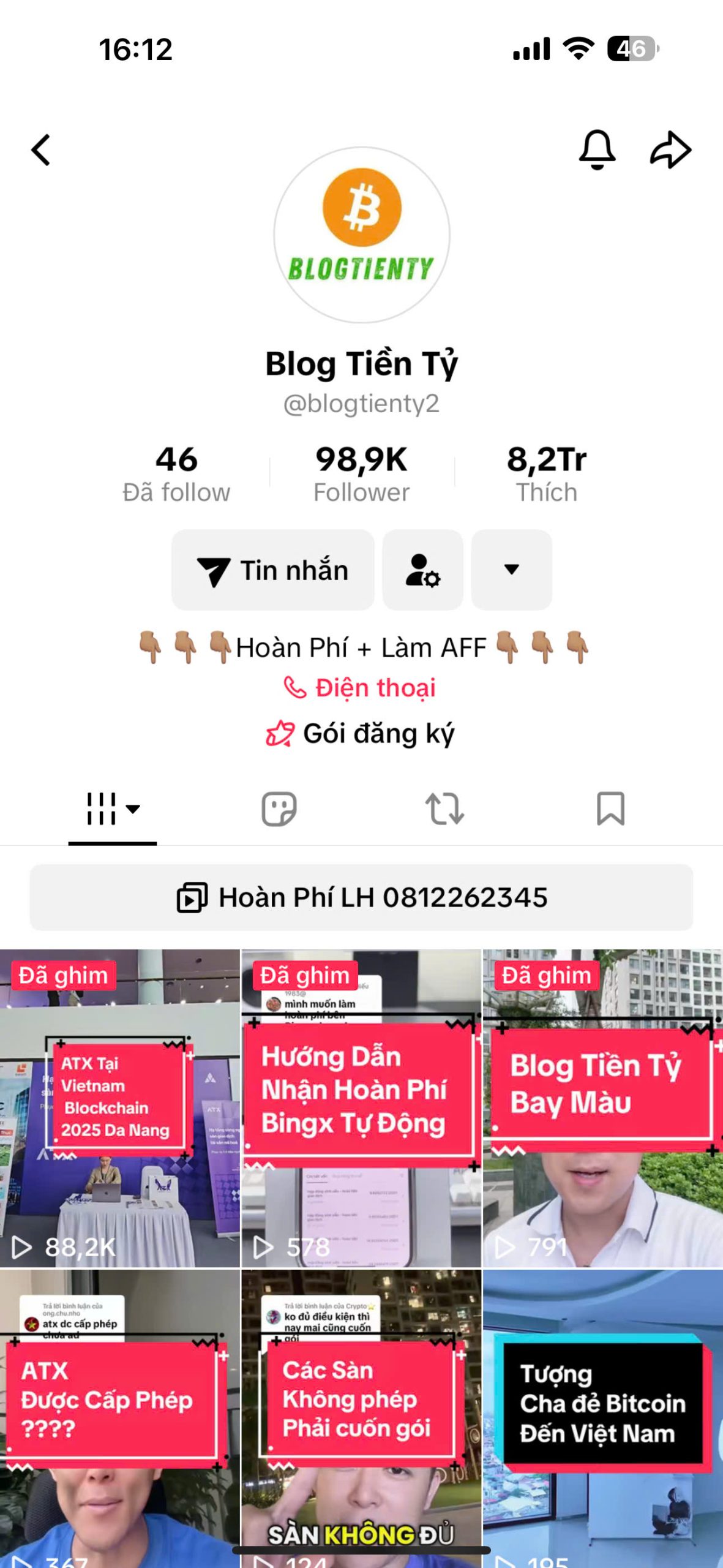Expand the suggested accounts dropdown arrow
Screen dimensions: 723x1568
511,570
